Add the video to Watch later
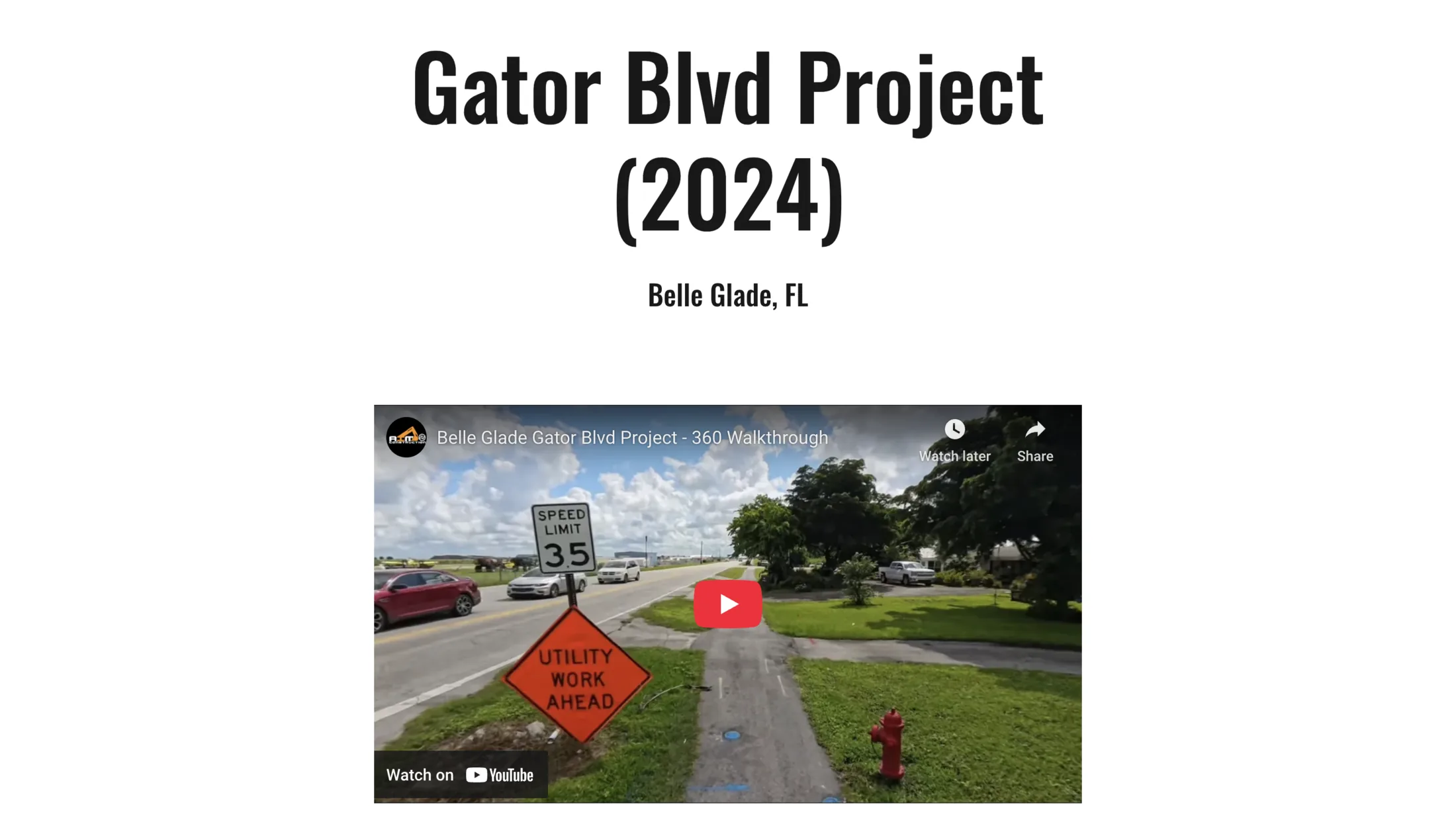Viewport: 1456px width, 828px height. pyautogui.click(x=954, y=440)
